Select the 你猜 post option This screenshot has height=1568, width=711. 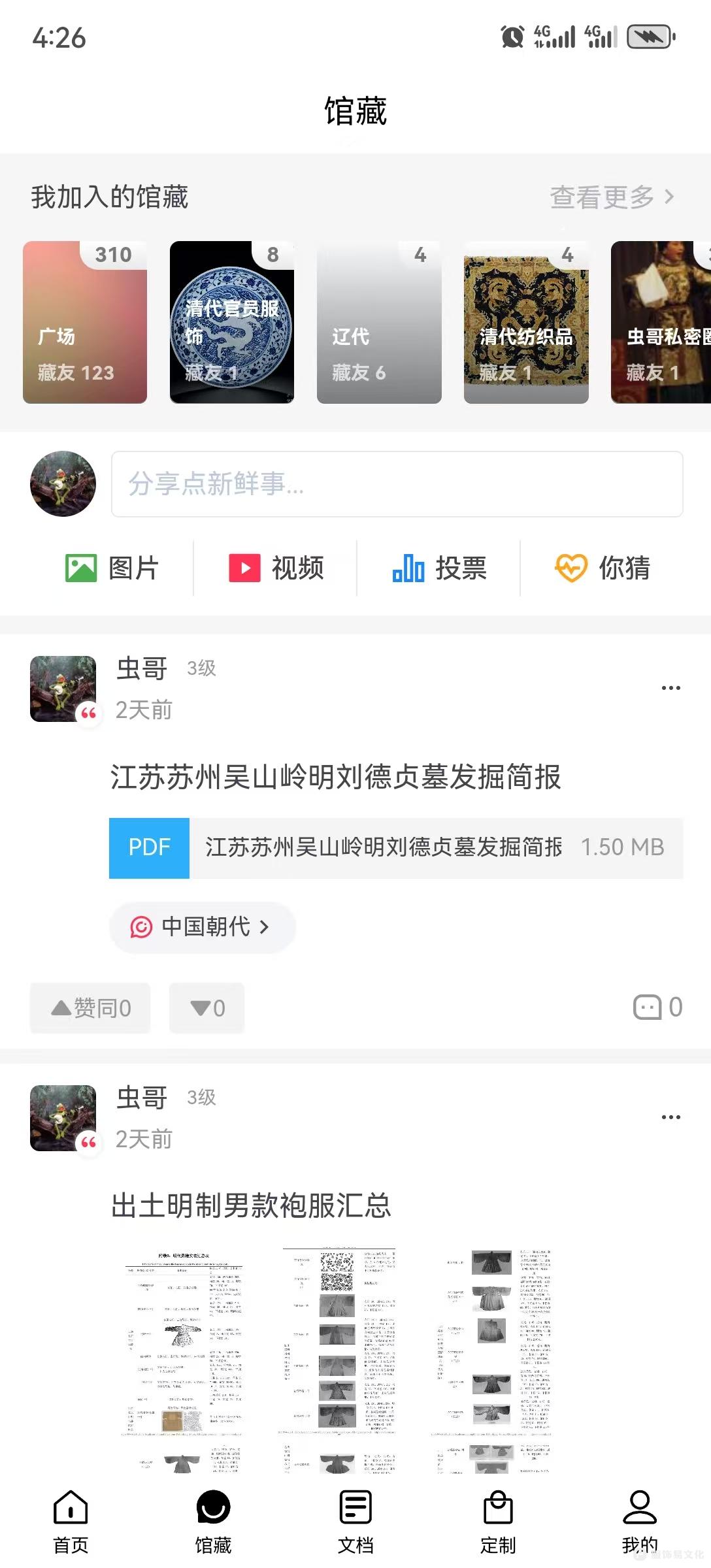pos(602,568)
